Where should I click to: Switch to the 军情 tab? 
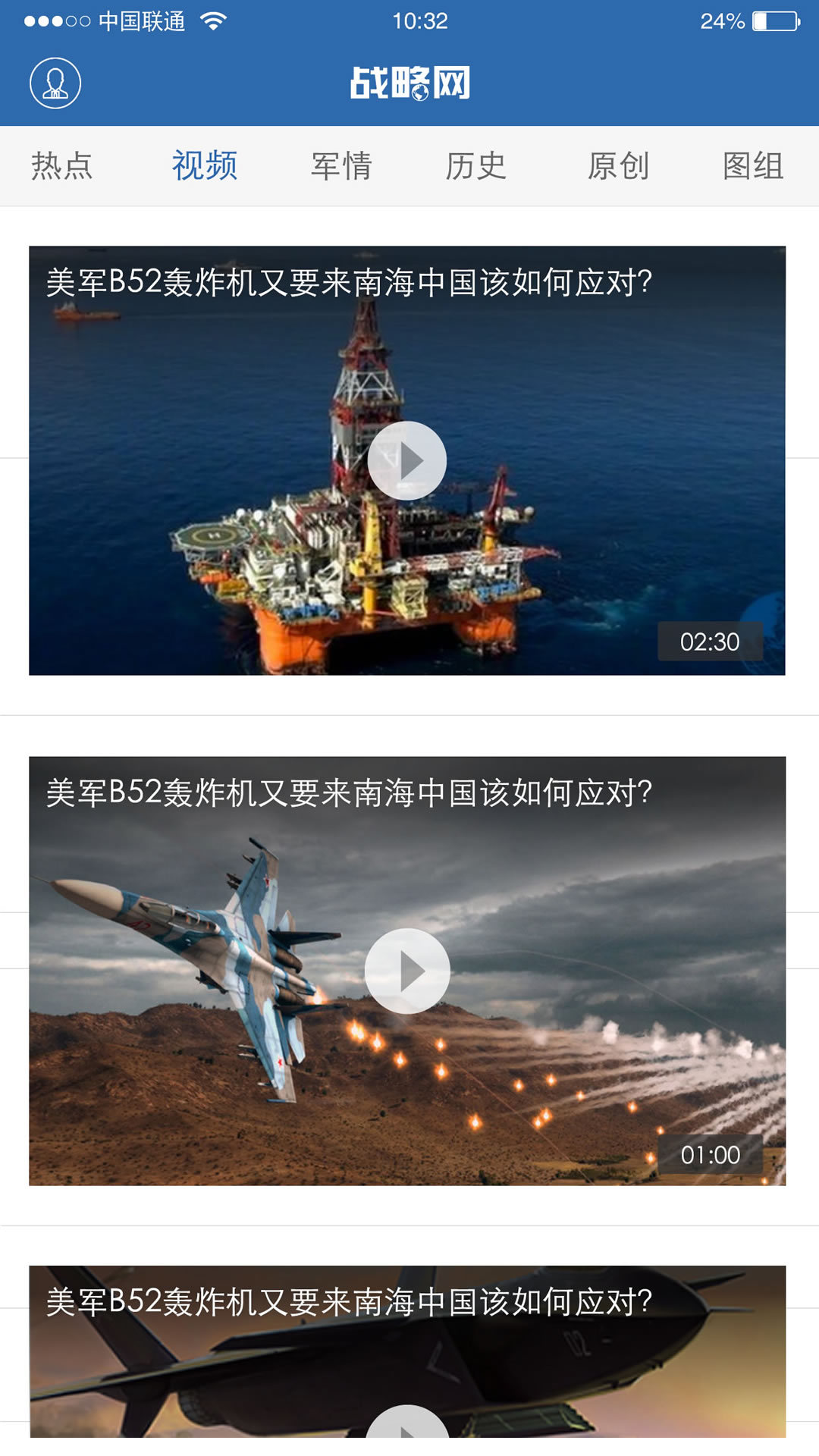341,166
